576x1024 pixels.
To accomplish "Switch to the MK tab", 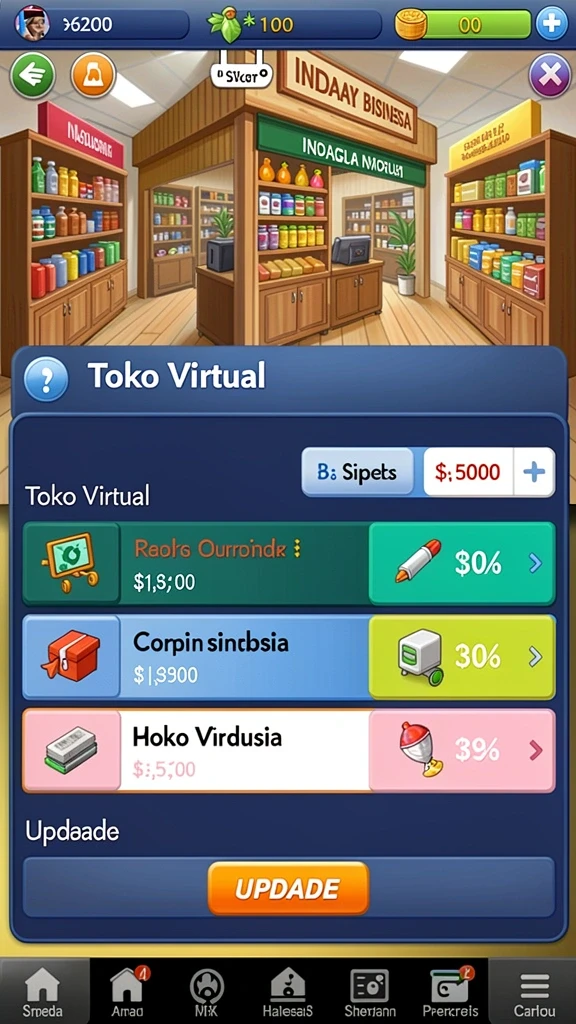I will click(206, 991).
